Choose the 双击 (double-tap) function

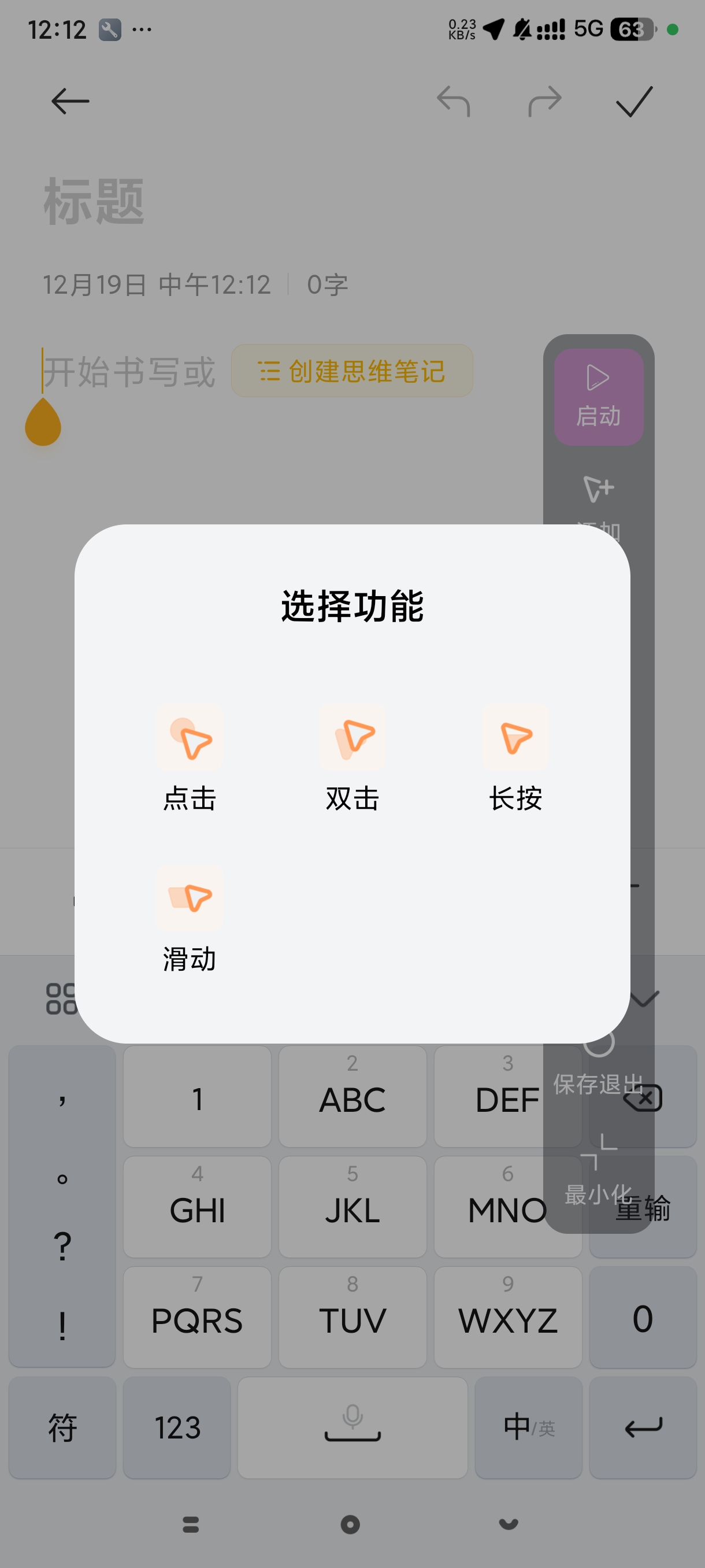[x=352, y=757]
